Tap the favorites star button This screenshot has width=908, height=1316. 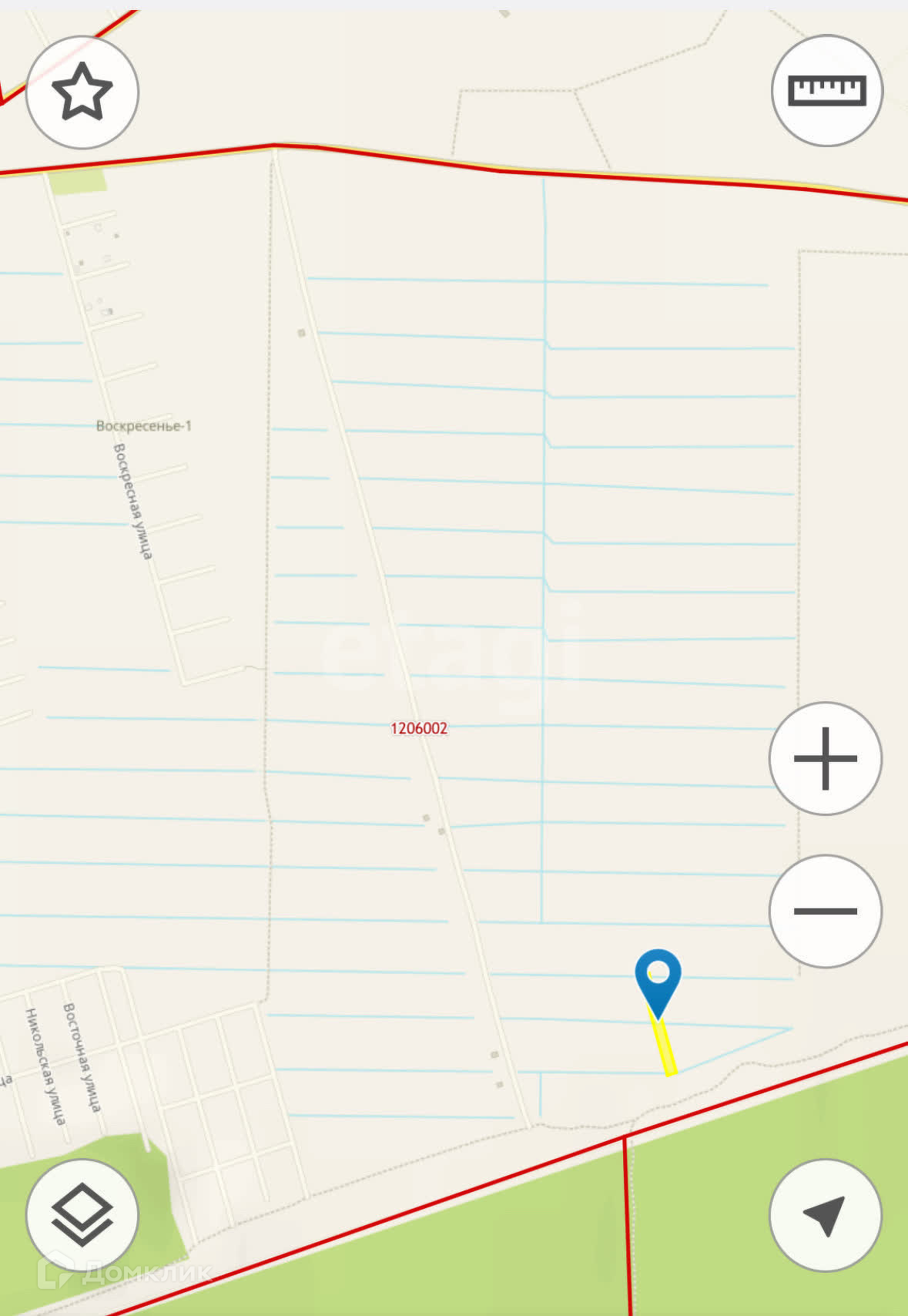click(x=82, y=92)
